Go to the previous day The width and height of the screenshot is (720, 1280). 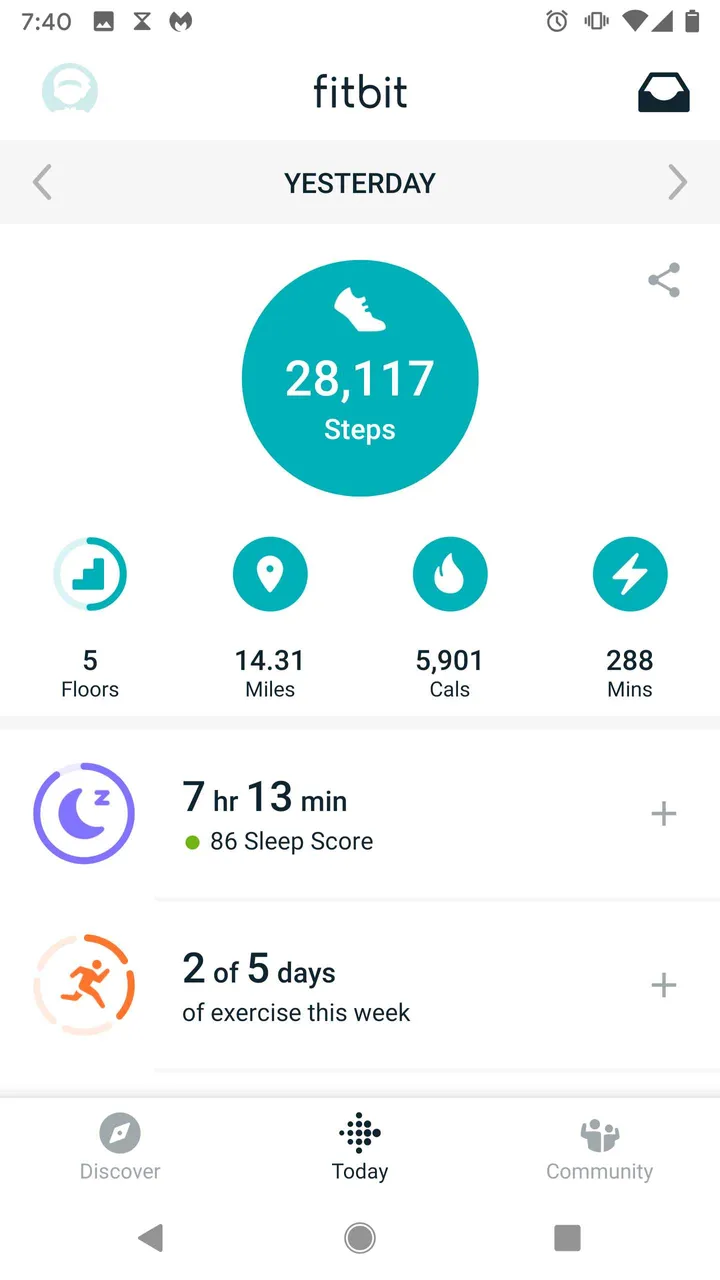click(42, 183)
